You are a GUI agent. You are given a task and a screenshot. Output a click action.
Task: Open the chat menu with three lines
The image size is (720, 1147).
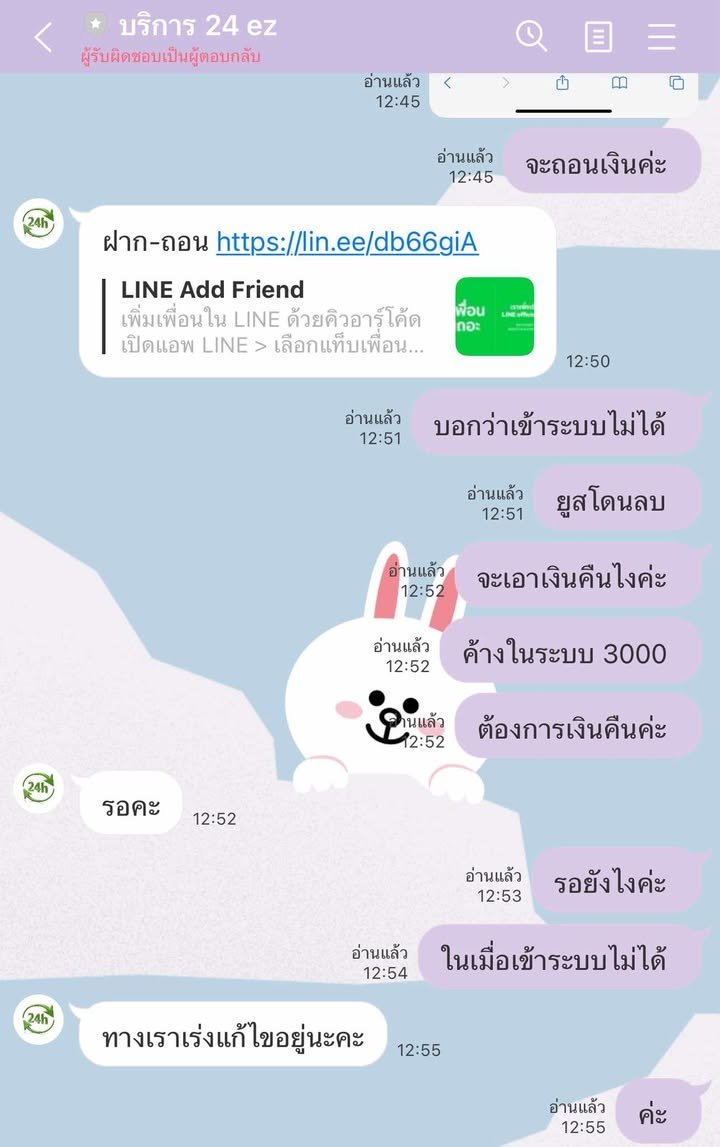click(x=662, y=37)
